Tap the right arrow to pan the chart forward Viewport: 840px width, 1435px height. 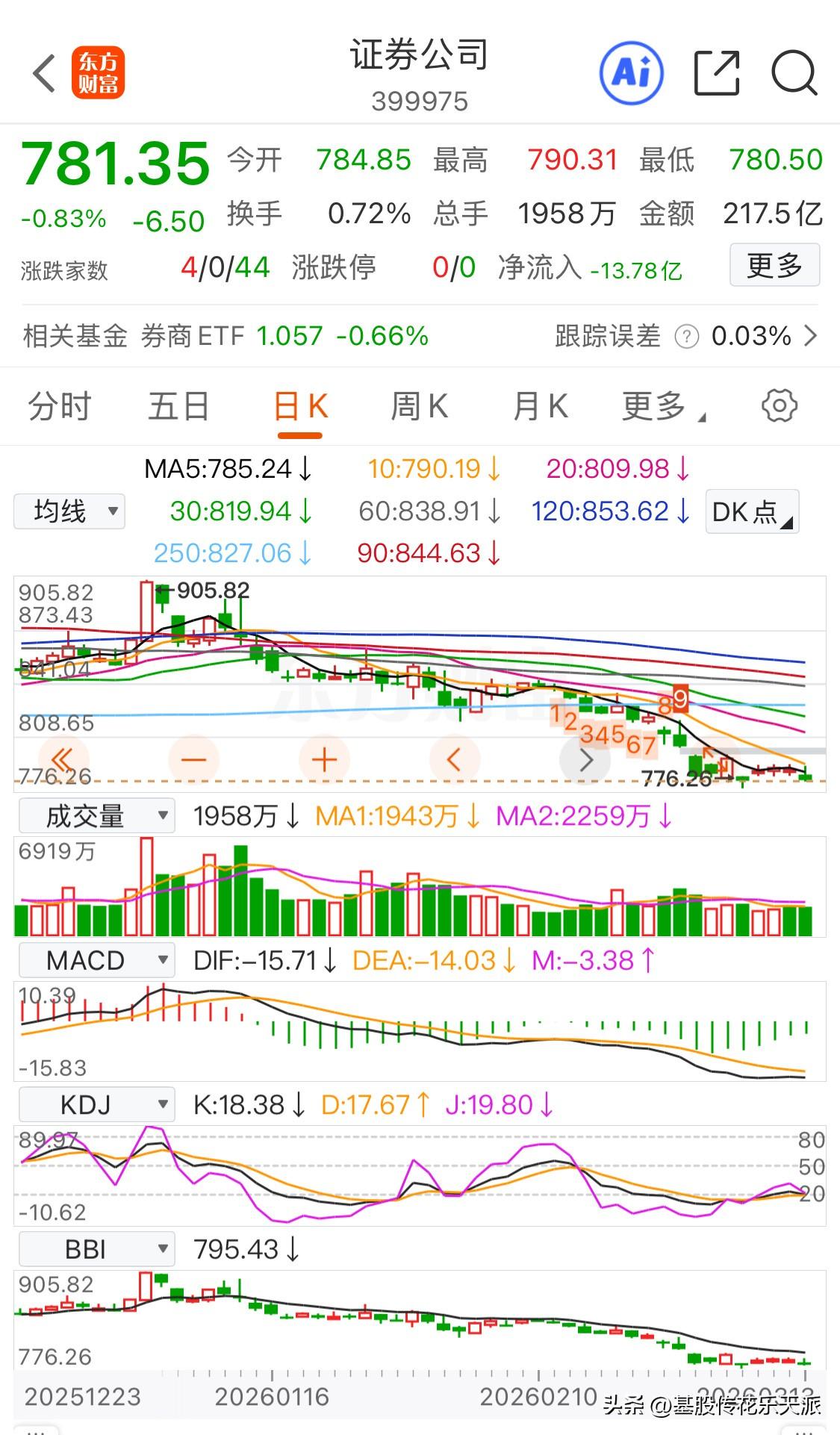pyautogui.click(x=586, y=759)
